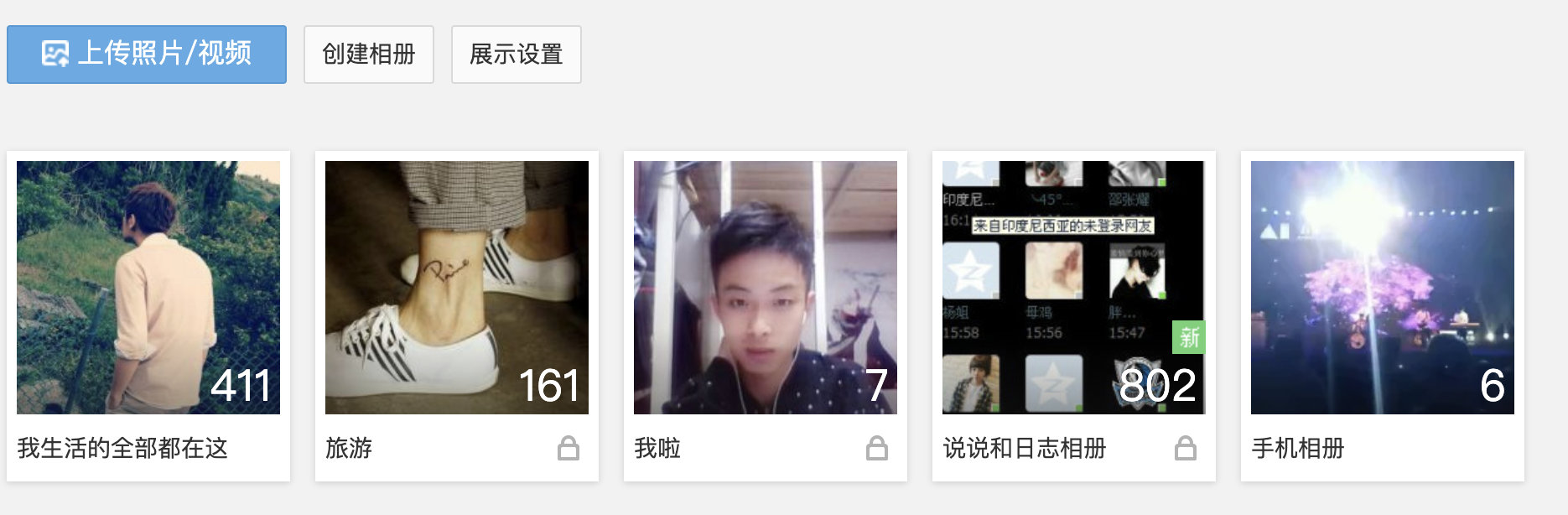Screen dimensions: 1568x515
Task: Open the 说说和日志相册 album
Action: (x=1074, y=288)
